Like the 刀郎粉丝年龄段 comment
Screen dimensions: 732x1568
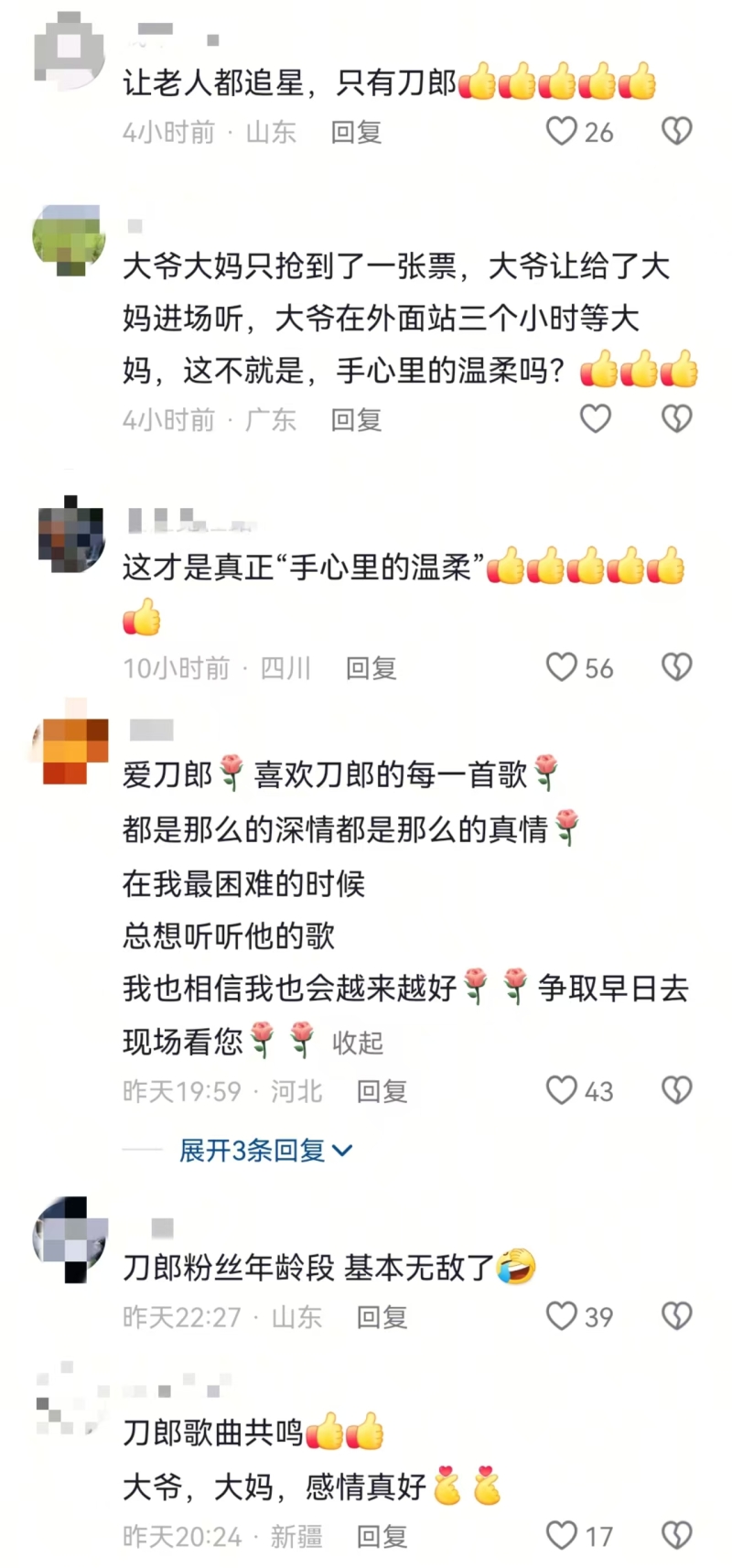(x=562, y=1316)
